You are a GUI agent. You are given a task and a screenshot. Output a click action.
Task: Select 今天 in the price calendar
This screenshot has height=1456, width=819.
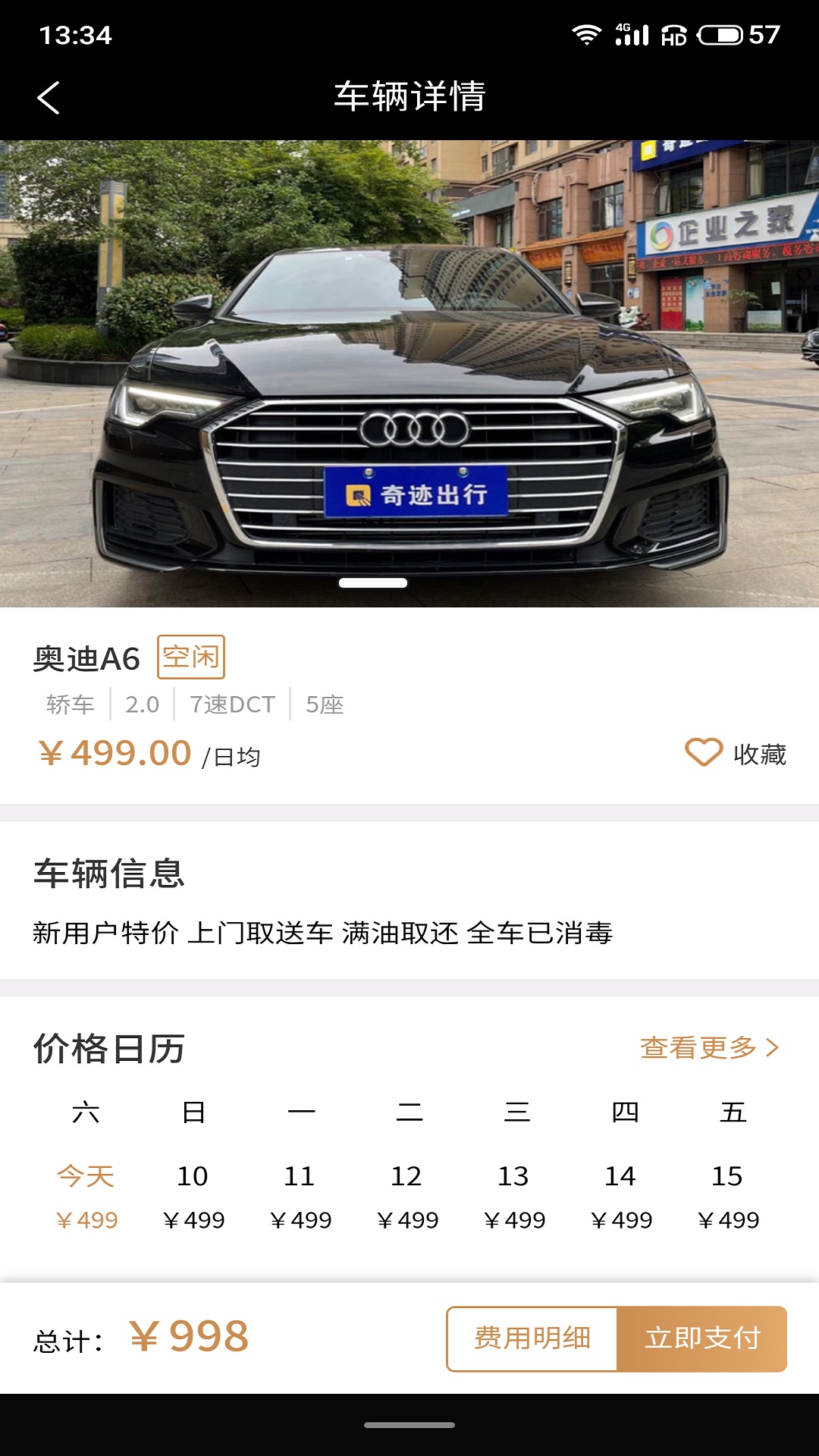pos(83,1176)
